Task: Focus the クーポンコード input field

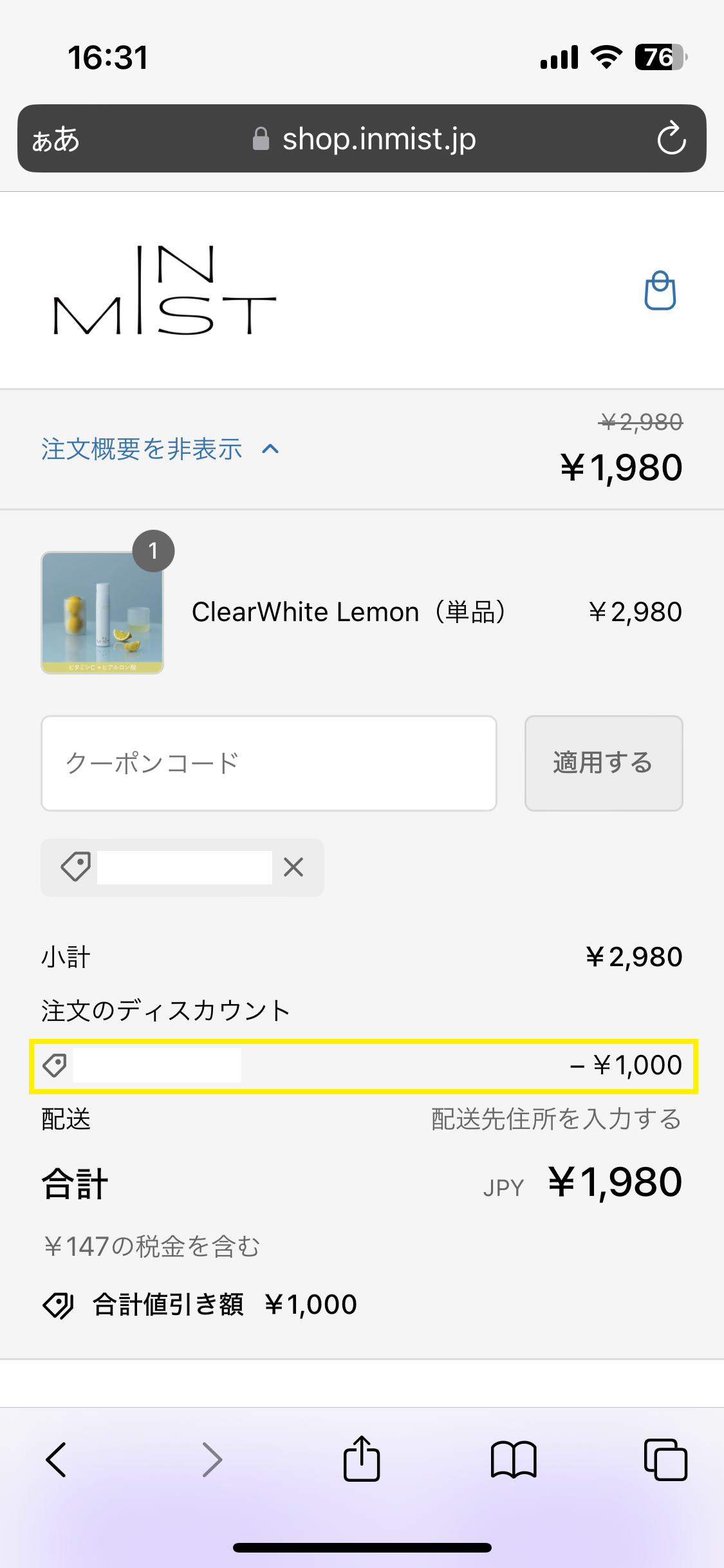Action: coord(269,763)
